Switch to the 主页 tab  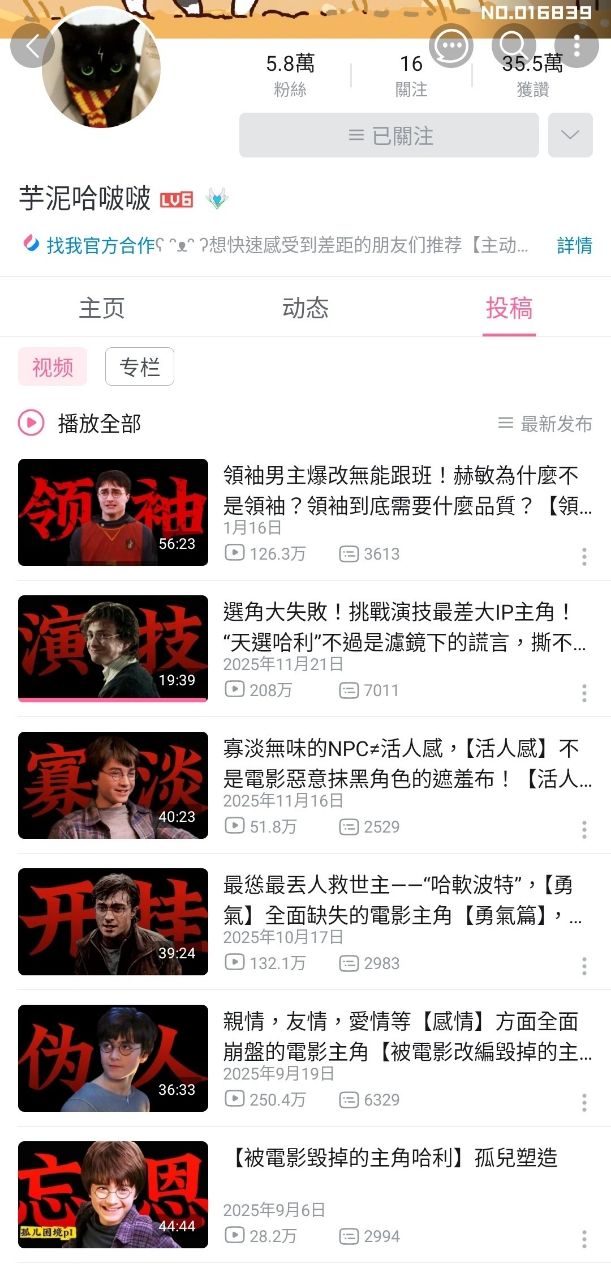pos(102,308)
